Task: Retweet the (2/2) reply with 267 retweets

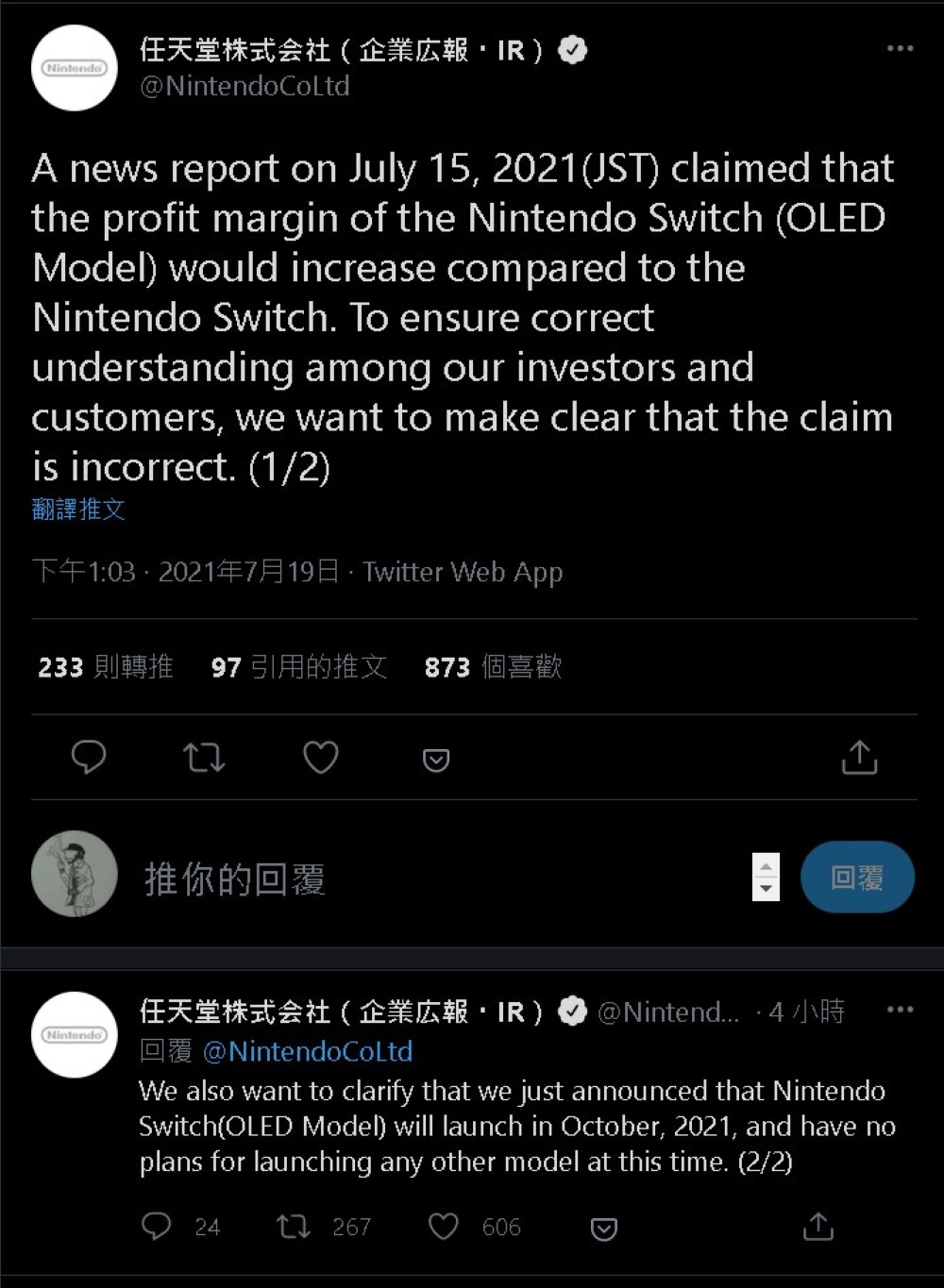Action: (x=294, y=1226)
